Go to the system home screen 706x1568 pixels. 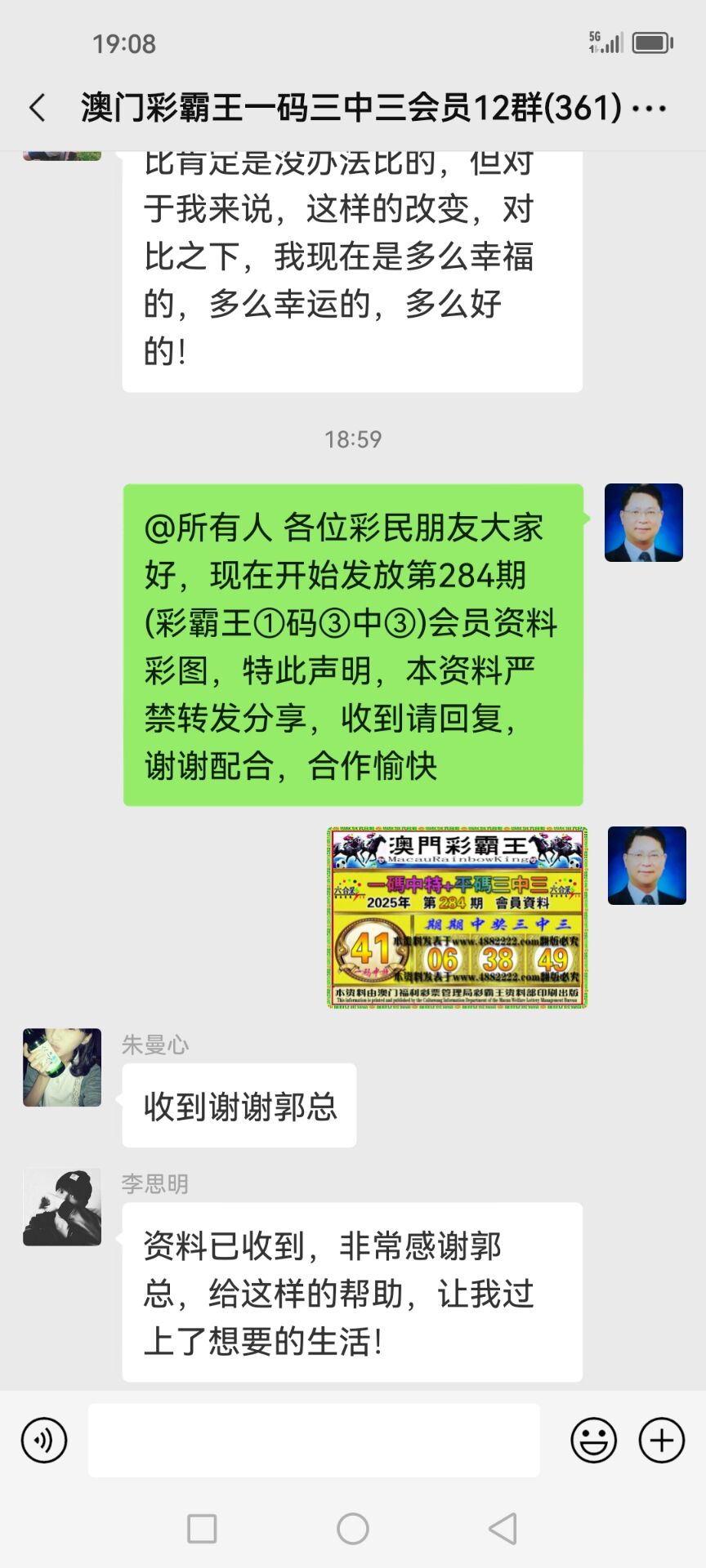(353, 1529)
